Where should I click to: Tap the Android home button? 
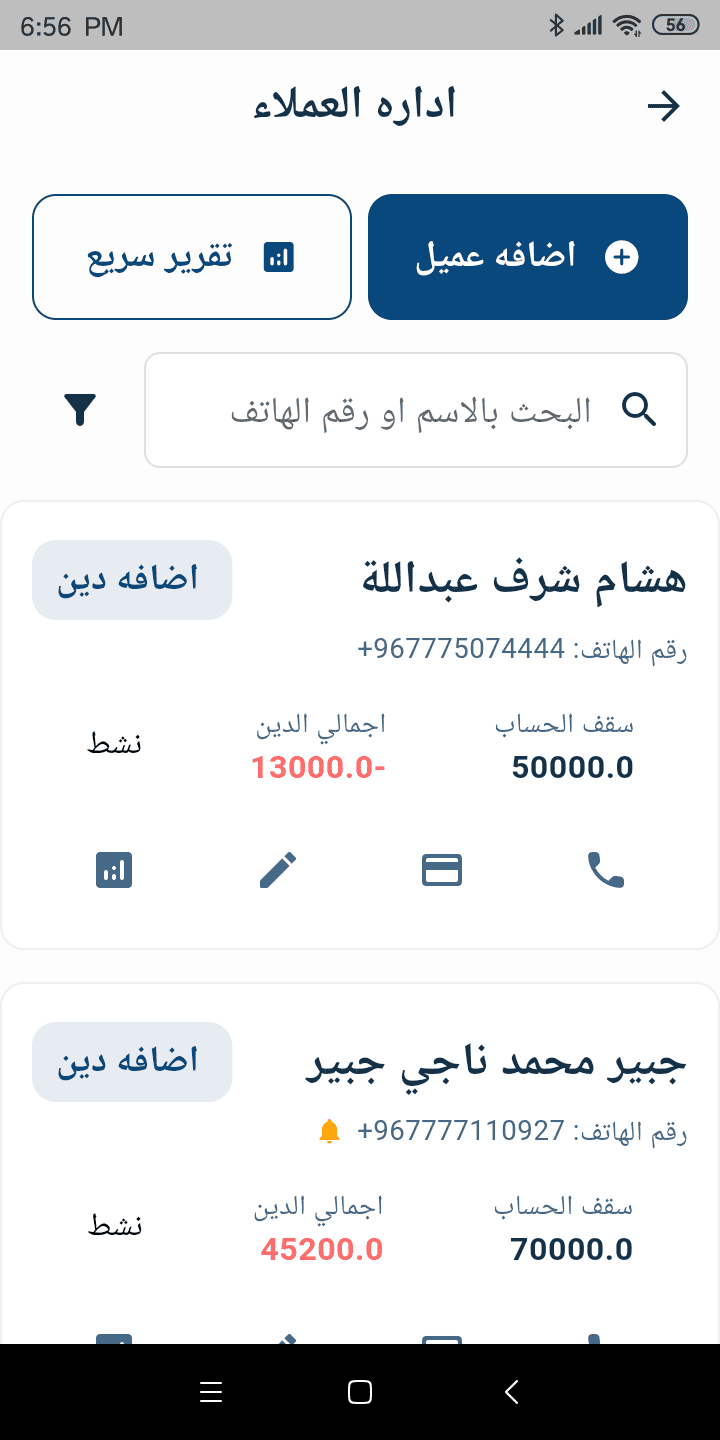click(359, 1391)
